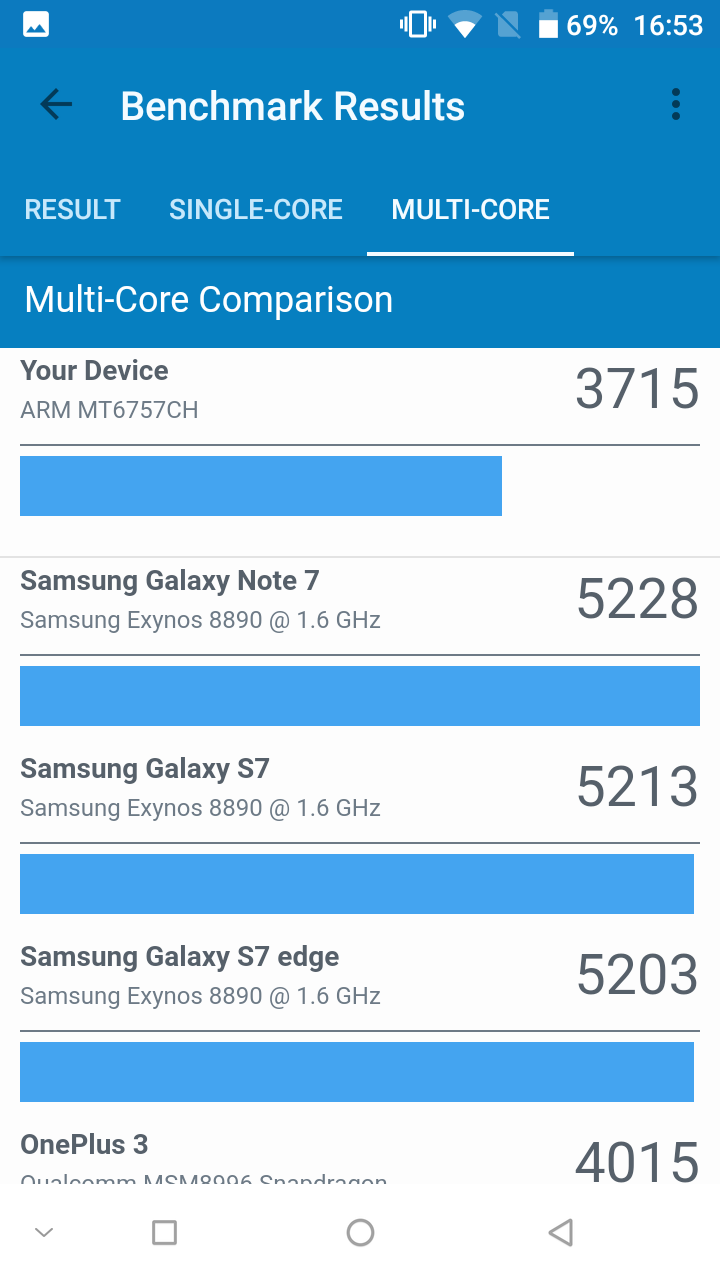Open the three-dot overflow menu
Viewport: 720px width, 1280px height.
pyautogui.click(x=676, y=105)
